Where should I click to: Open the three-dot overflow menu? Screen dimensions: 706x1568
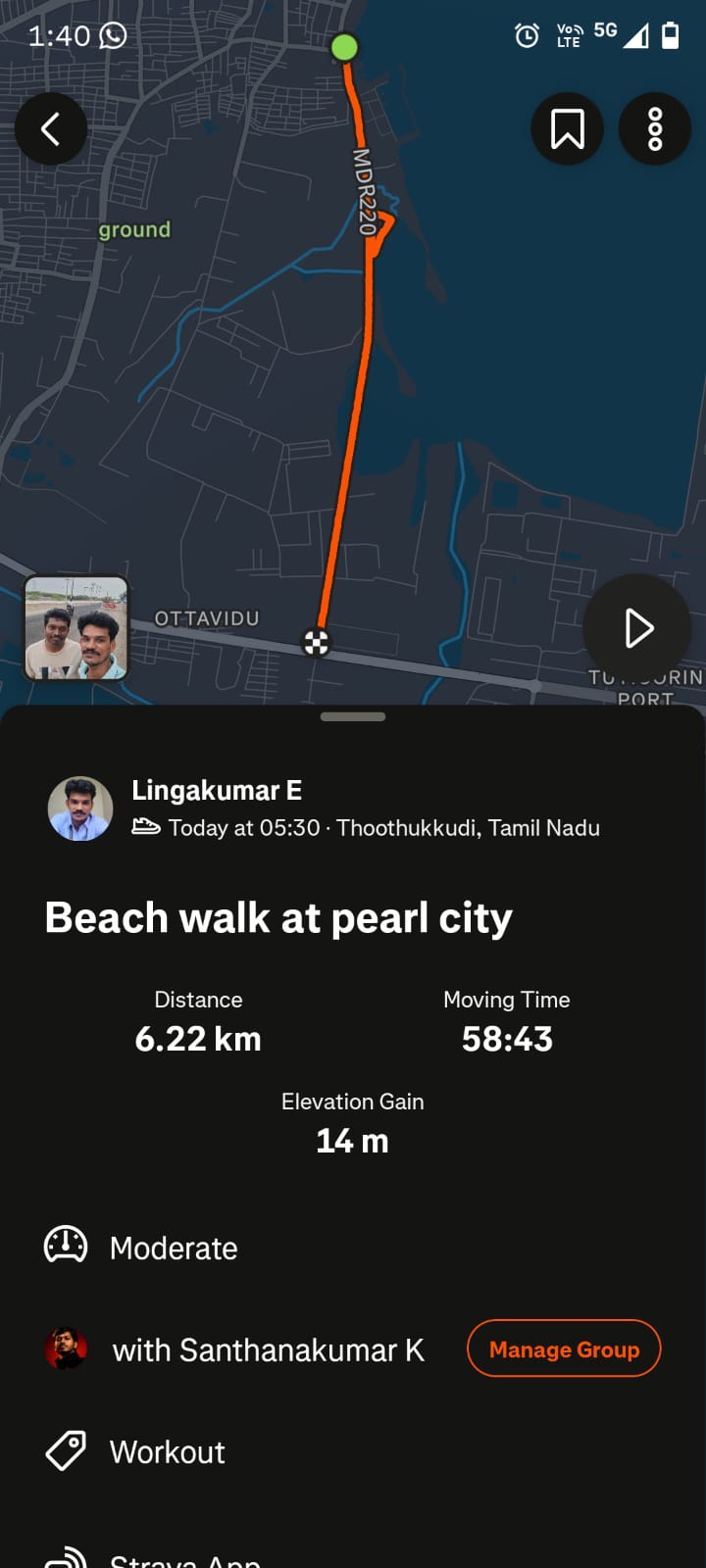[655, 128]
